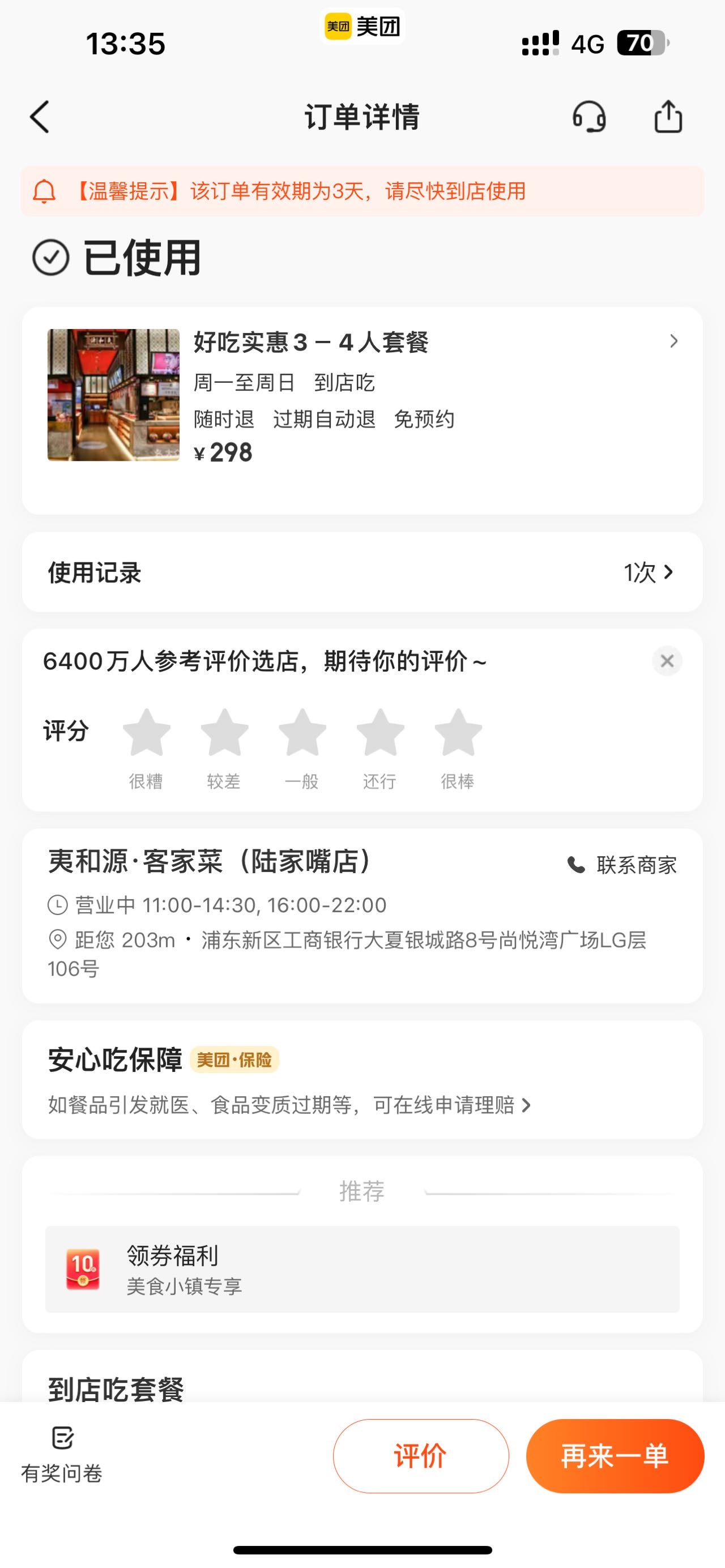Screen dimensions: 725x1568
Task: Rate two stars 较差
Action: coord(224,748)
